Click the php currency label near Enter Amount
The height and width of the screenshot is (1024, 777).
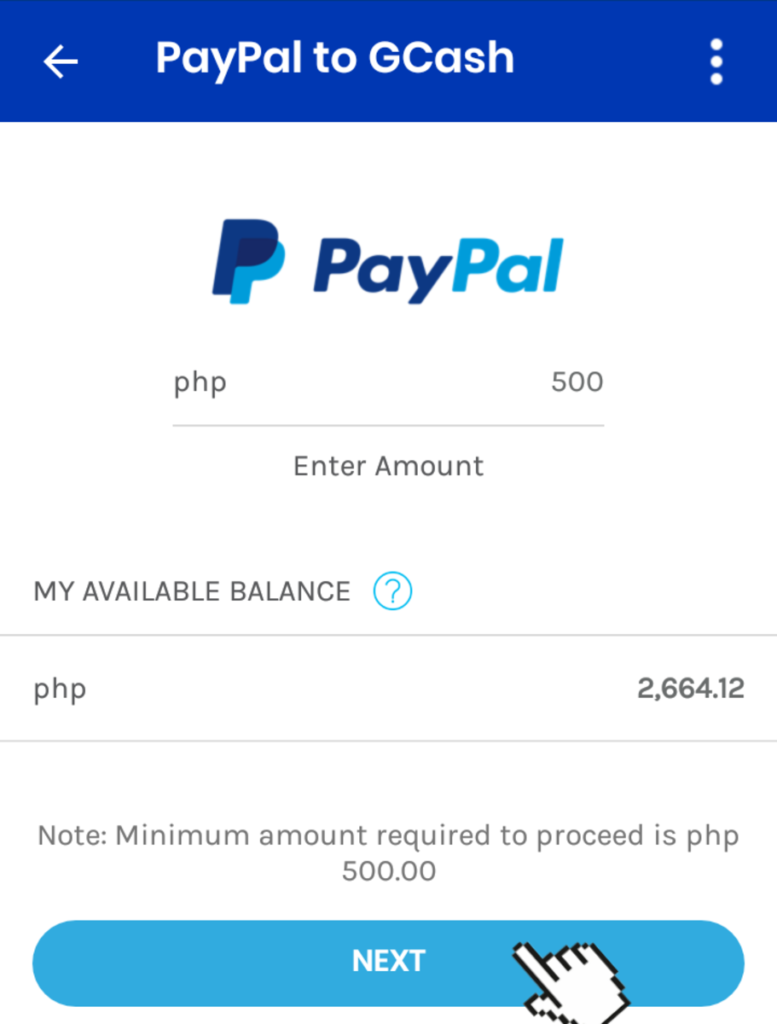[x=199, y=382]
